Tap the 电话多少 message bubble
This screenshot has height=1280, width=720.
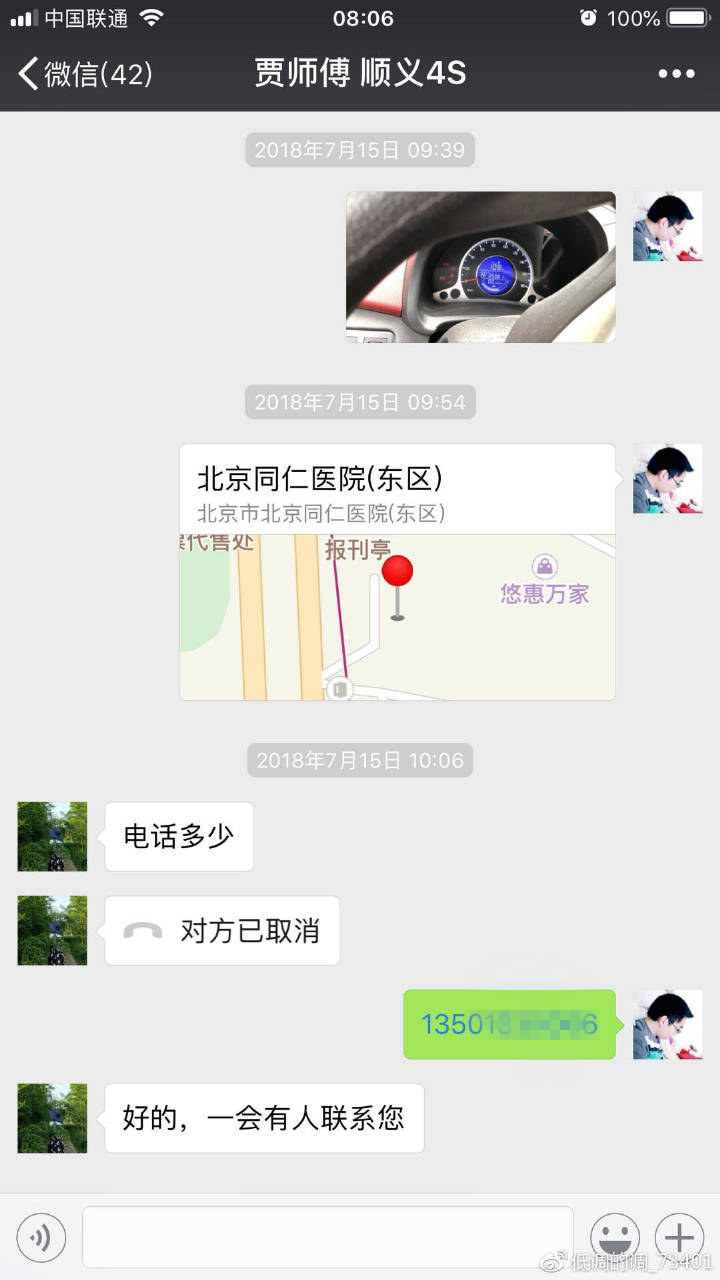click(179, 837)
